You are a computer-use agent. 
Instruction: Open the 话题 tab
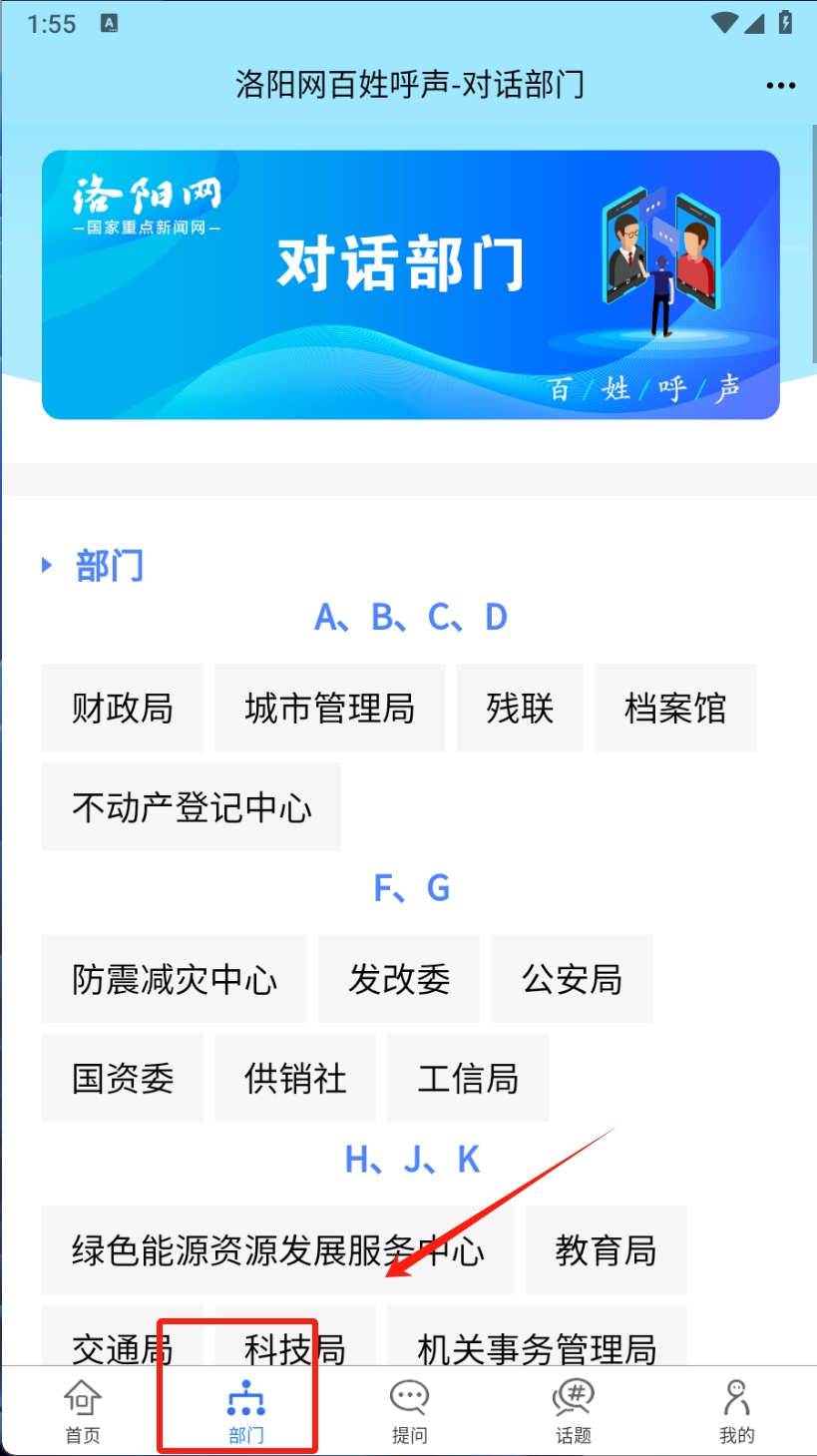tap(573, 1411)
